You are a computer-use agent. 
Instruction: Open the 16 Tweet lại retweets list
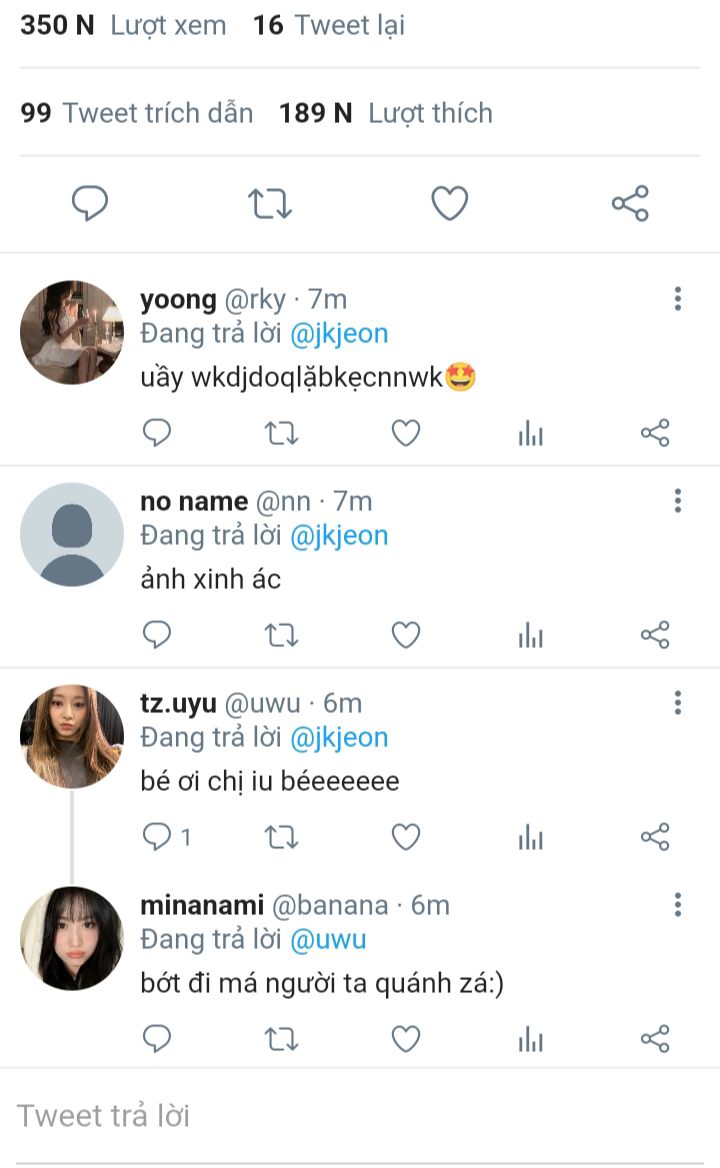click(x=328, y=25)
